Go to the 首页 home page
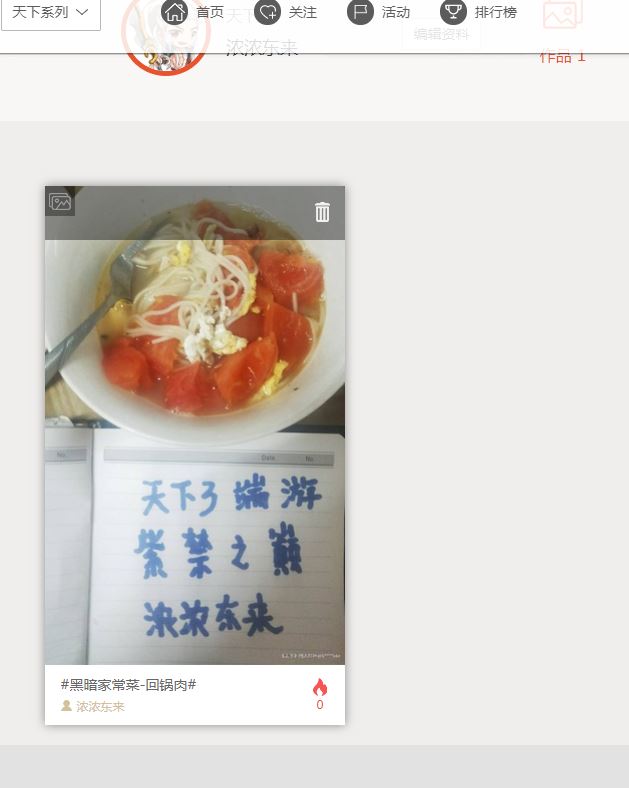This screenshot has width=629, height=788. [x=193, y=12]
